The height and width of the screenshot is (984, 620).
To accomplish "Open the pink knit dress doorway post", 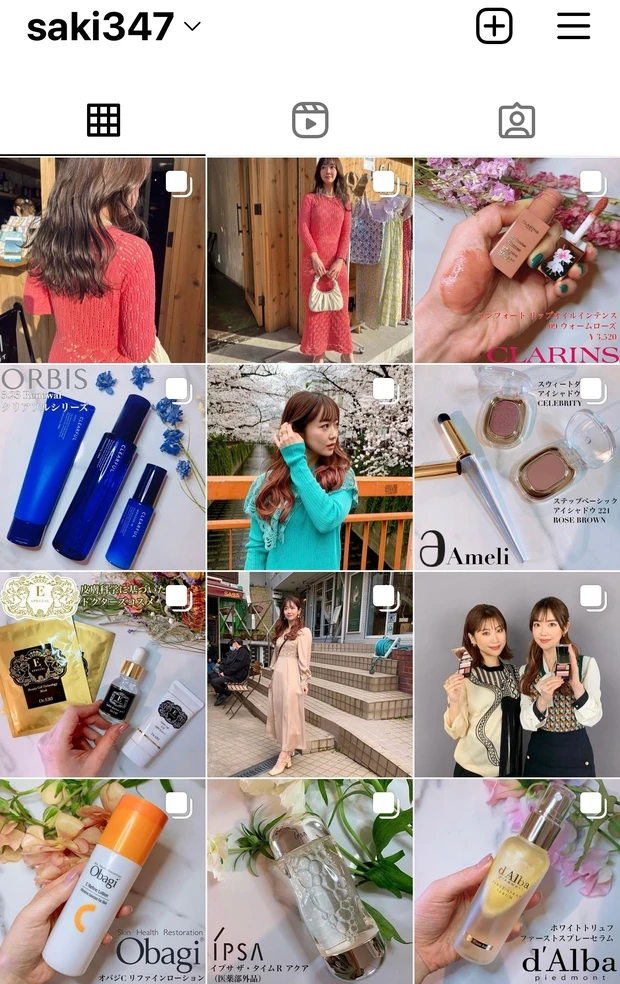I will 309,260.
